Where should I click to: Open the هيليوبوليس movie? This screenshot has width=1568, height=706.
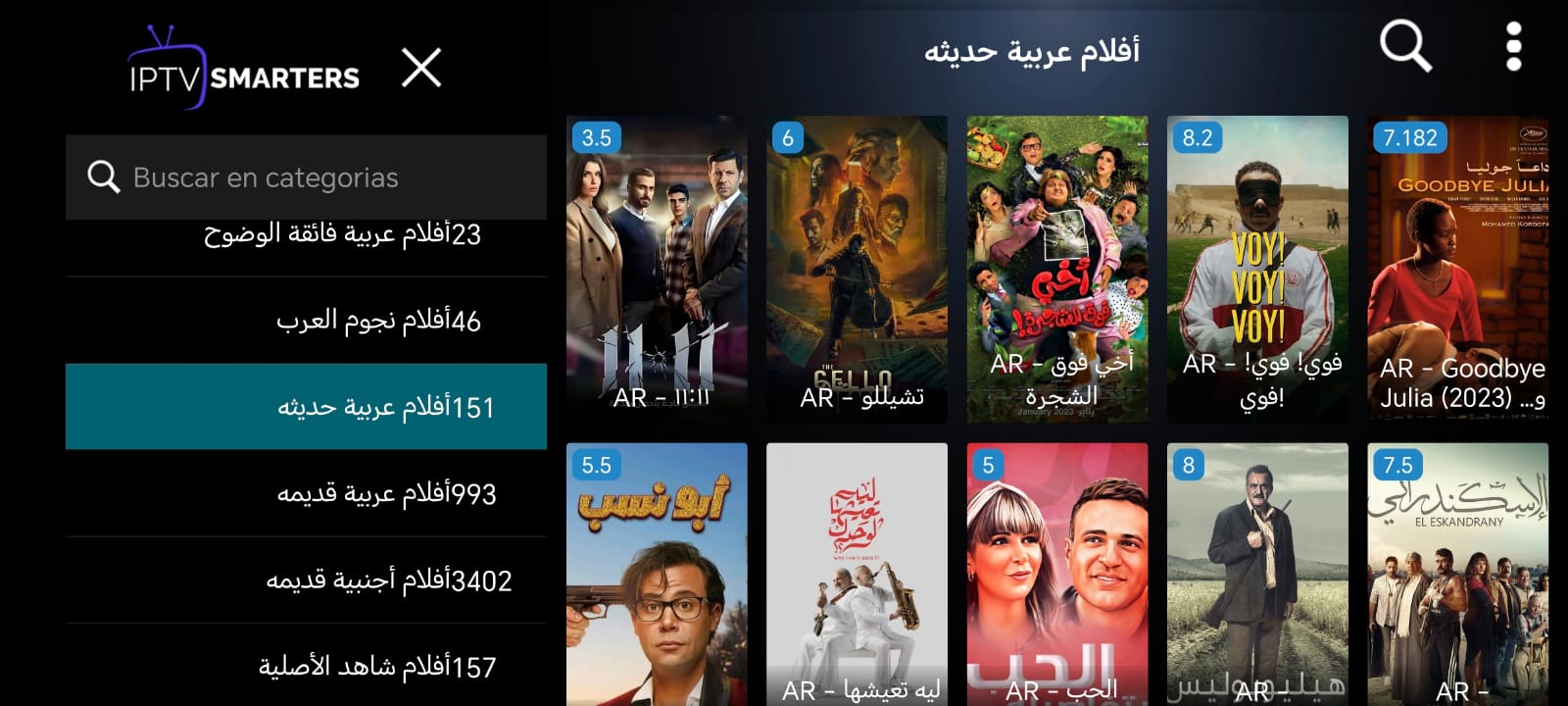[x=1257, y=574]
